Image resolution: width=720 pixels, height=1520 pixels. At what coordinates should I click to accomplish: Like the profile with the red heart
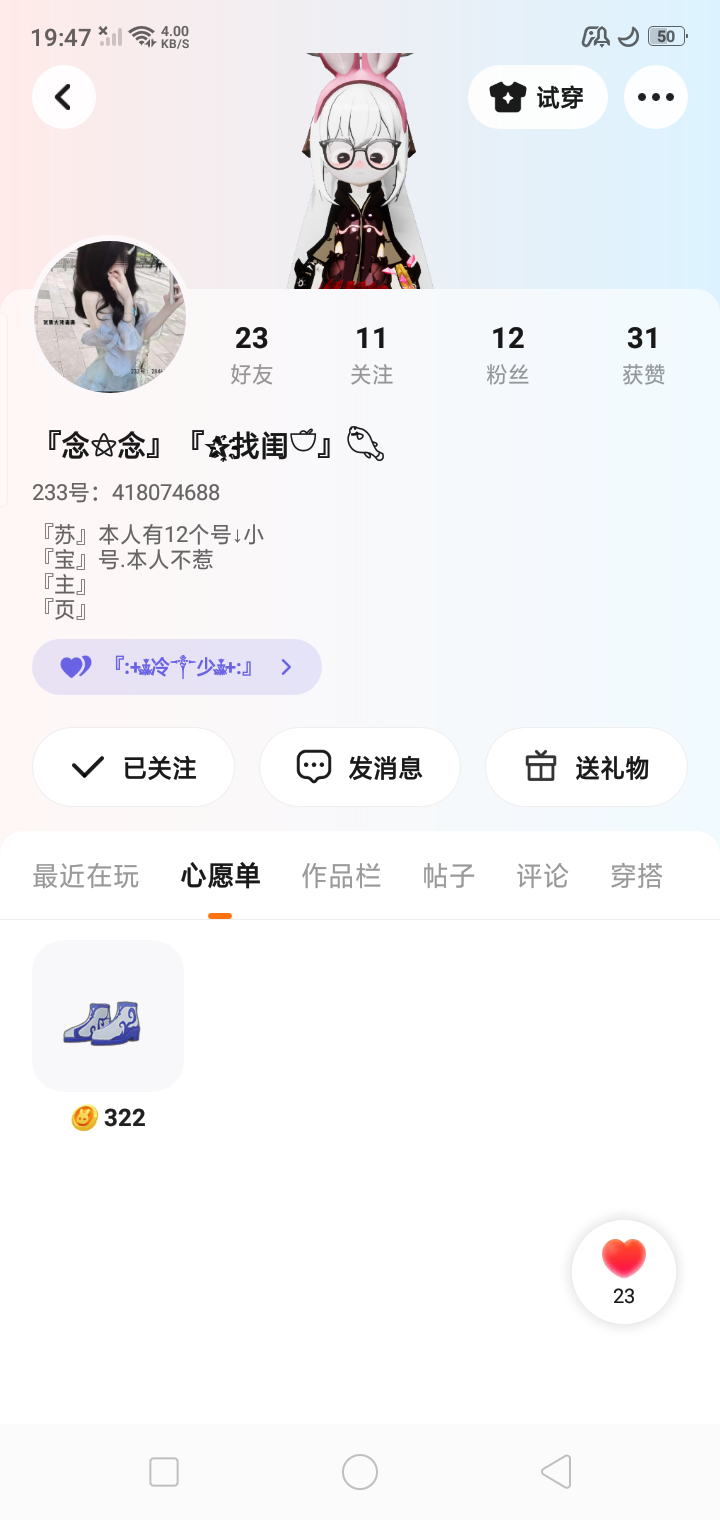[624, 1271]
